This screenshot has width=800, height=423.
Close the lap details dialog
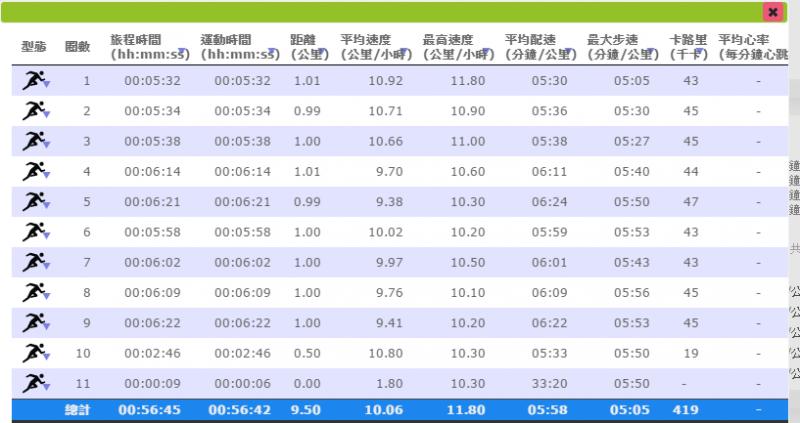(x=772, y=12)
